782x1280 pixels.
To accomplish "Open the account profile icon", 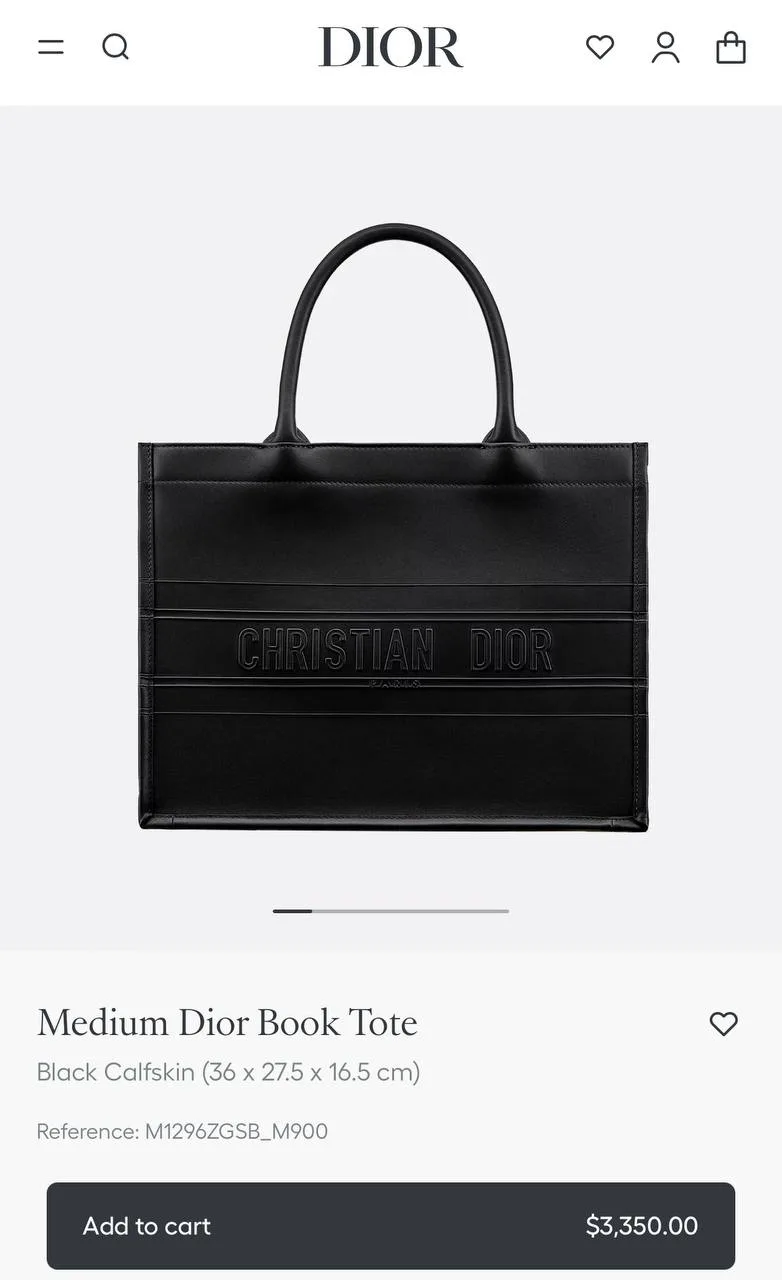I will point(666,47).
